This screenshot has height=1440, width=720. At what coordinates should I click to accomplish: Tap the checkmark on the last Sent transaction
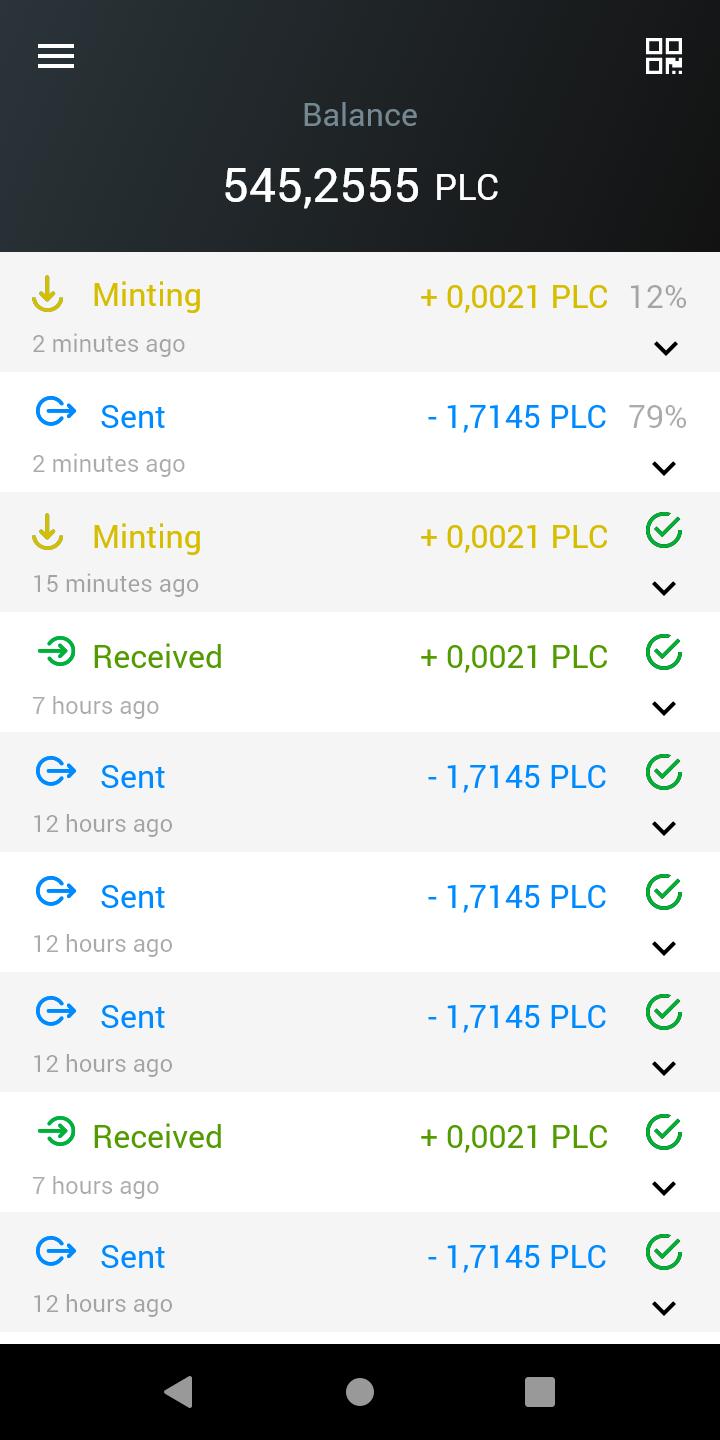663,1251
